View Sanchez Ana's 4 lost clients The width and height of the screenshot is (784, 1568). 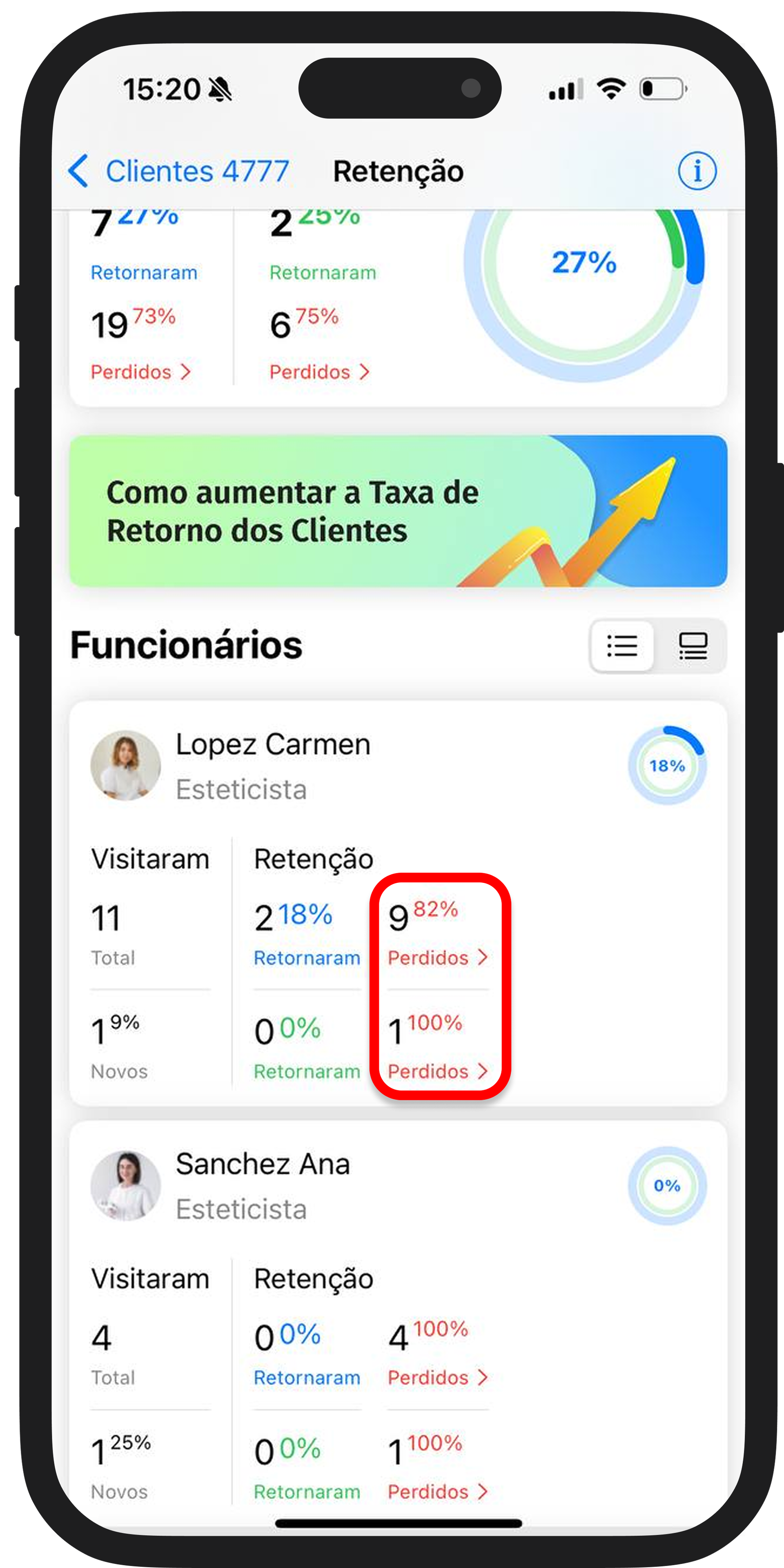pyautogui.click(x=438, y=1377)
